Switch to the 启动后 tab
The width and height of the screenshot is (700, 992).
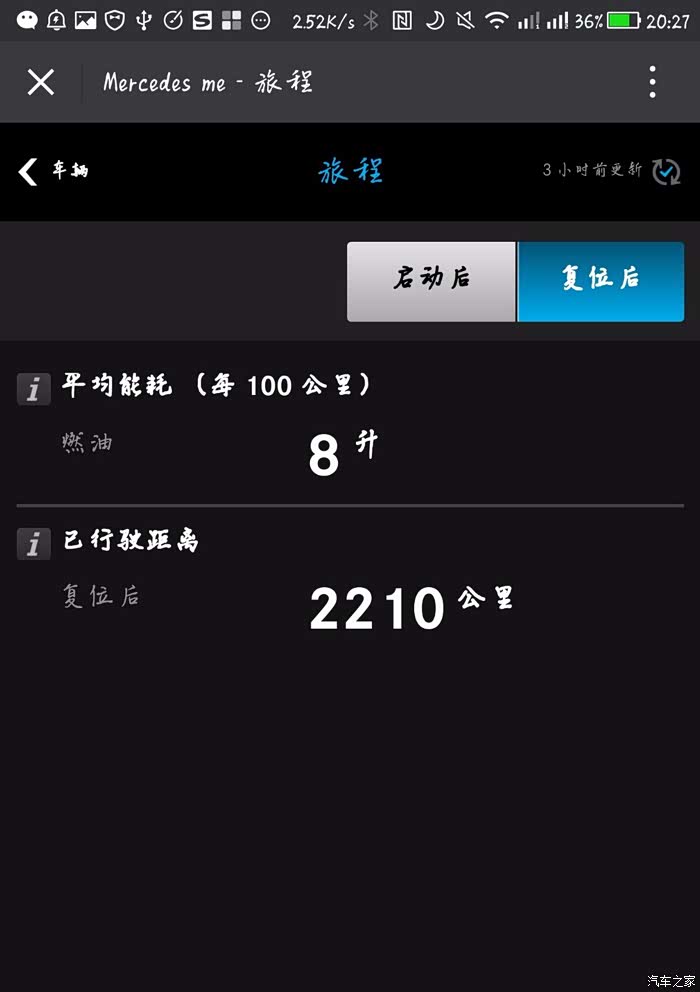(431, 281)
